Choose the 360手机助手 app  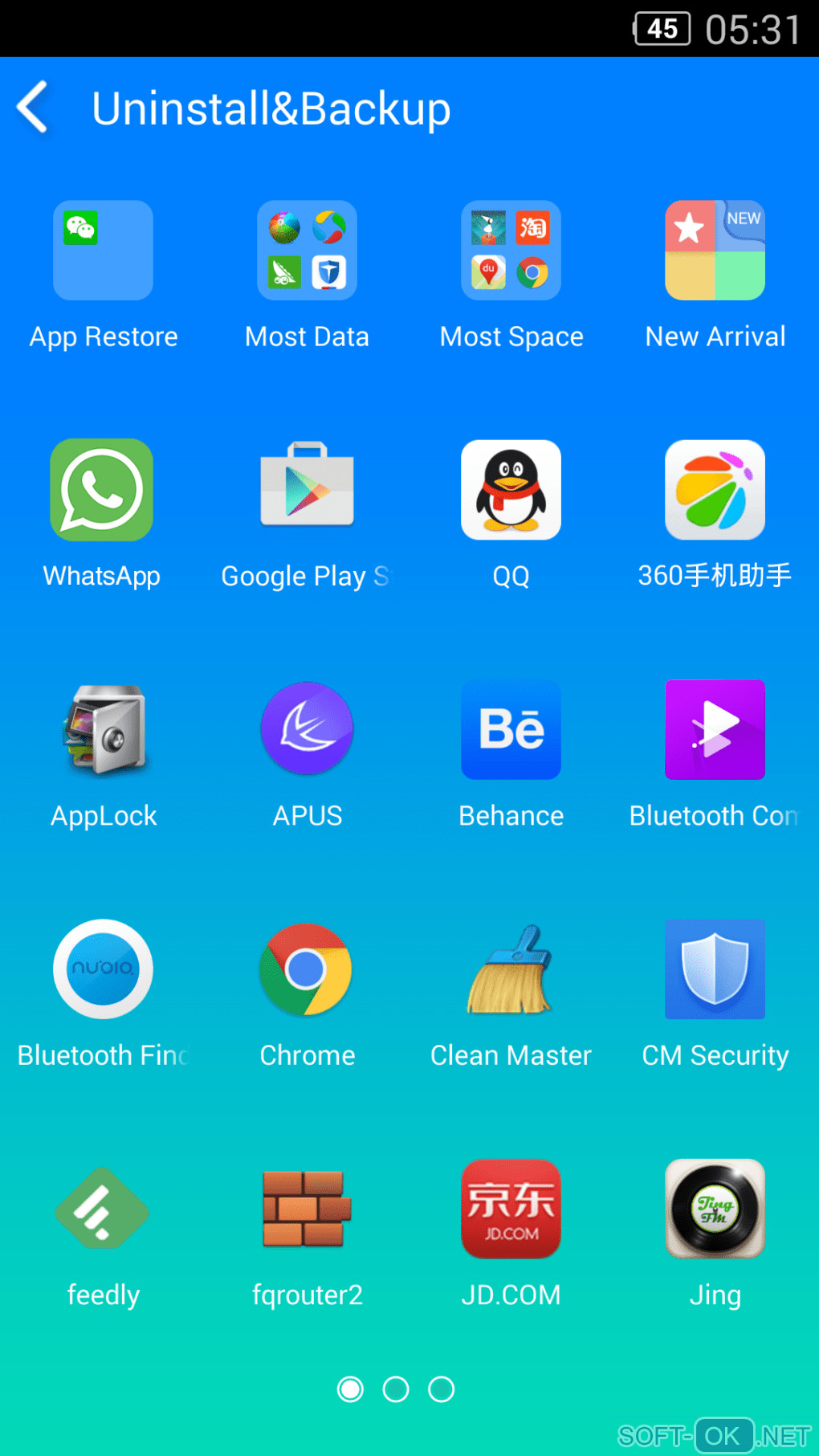pyautogui.click(x=715, y=490)
